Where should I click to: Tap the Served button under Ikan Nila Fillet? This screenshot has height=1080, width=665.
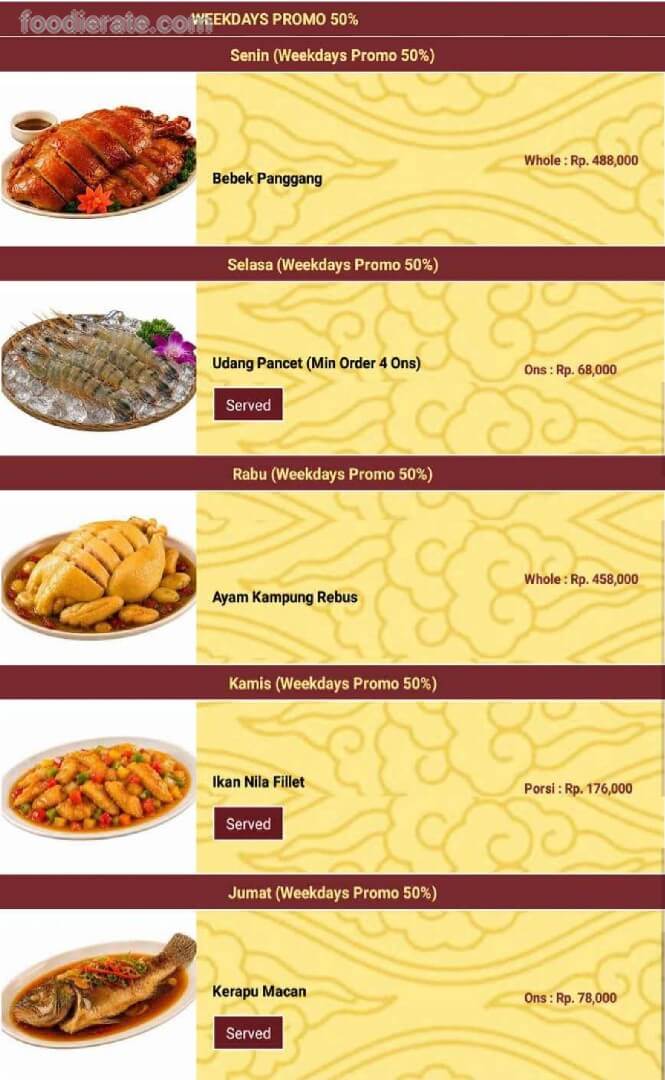pyautogui.click(x=248, y=824)
